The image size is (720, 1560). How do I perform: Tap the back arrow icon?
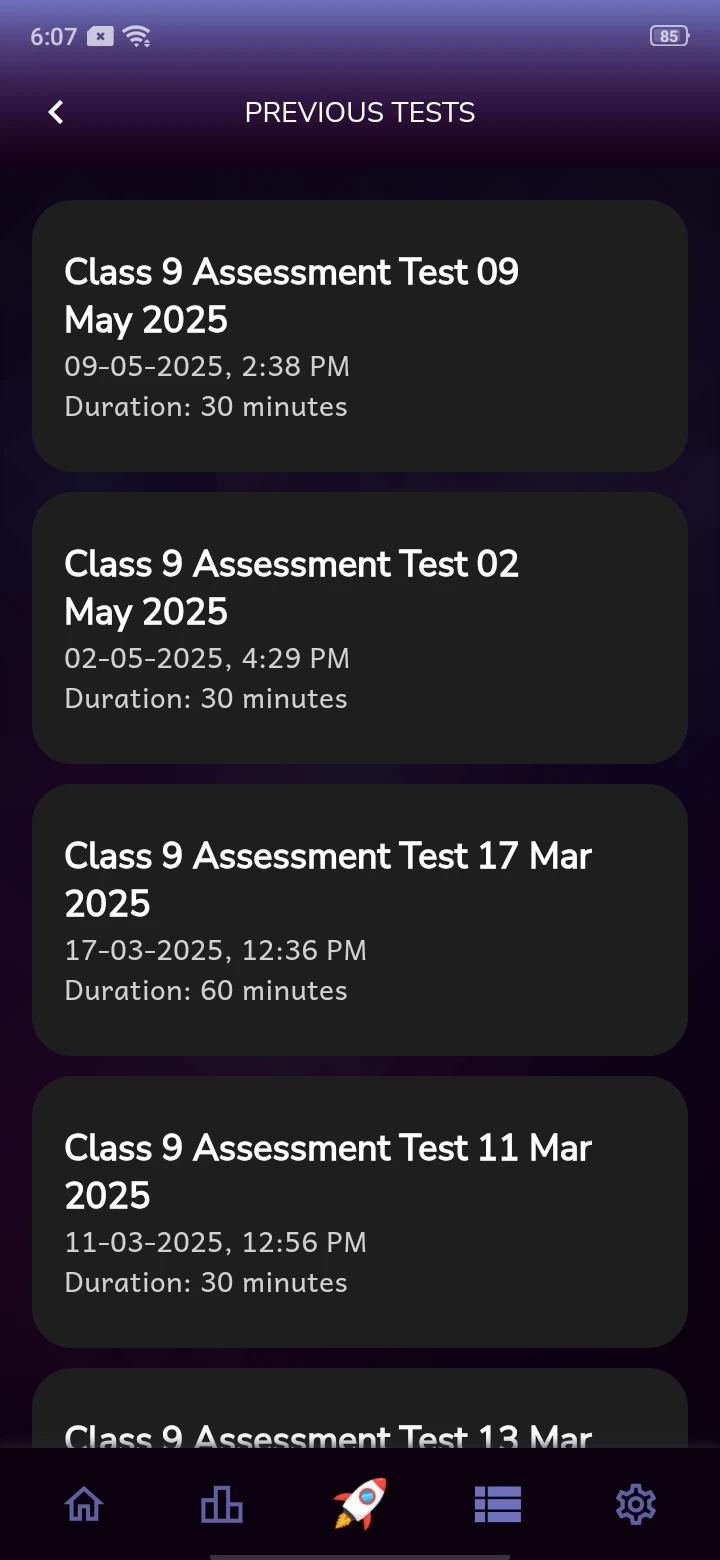pos(55,112)
